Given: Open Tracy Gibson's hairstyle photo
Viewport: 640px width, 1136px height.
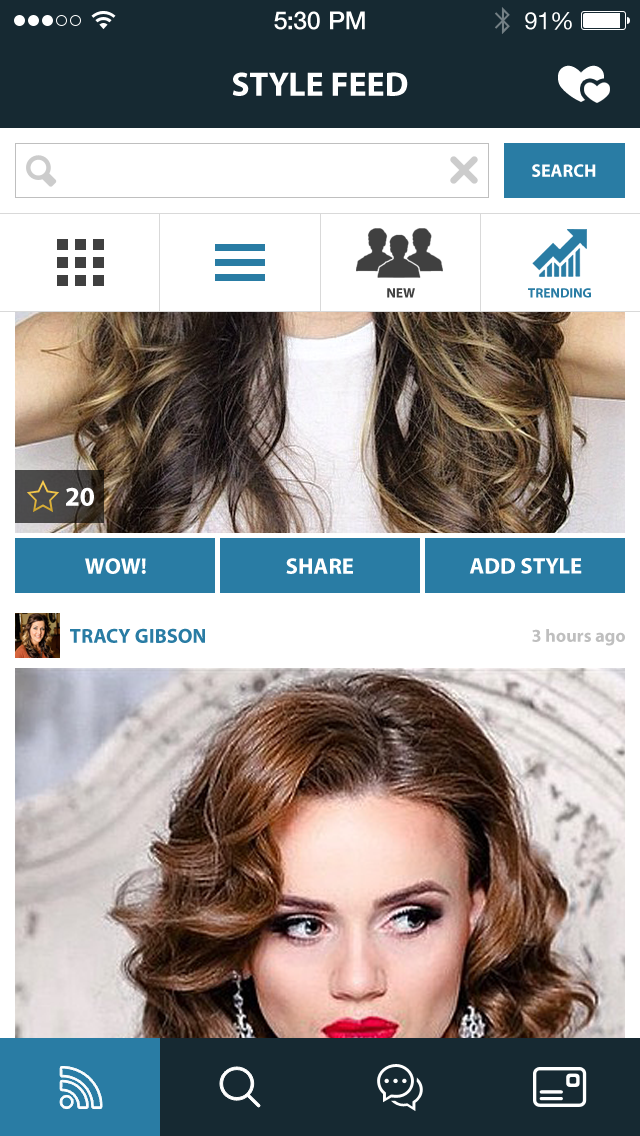Looking at the screenshot, I should pos(320,850).
